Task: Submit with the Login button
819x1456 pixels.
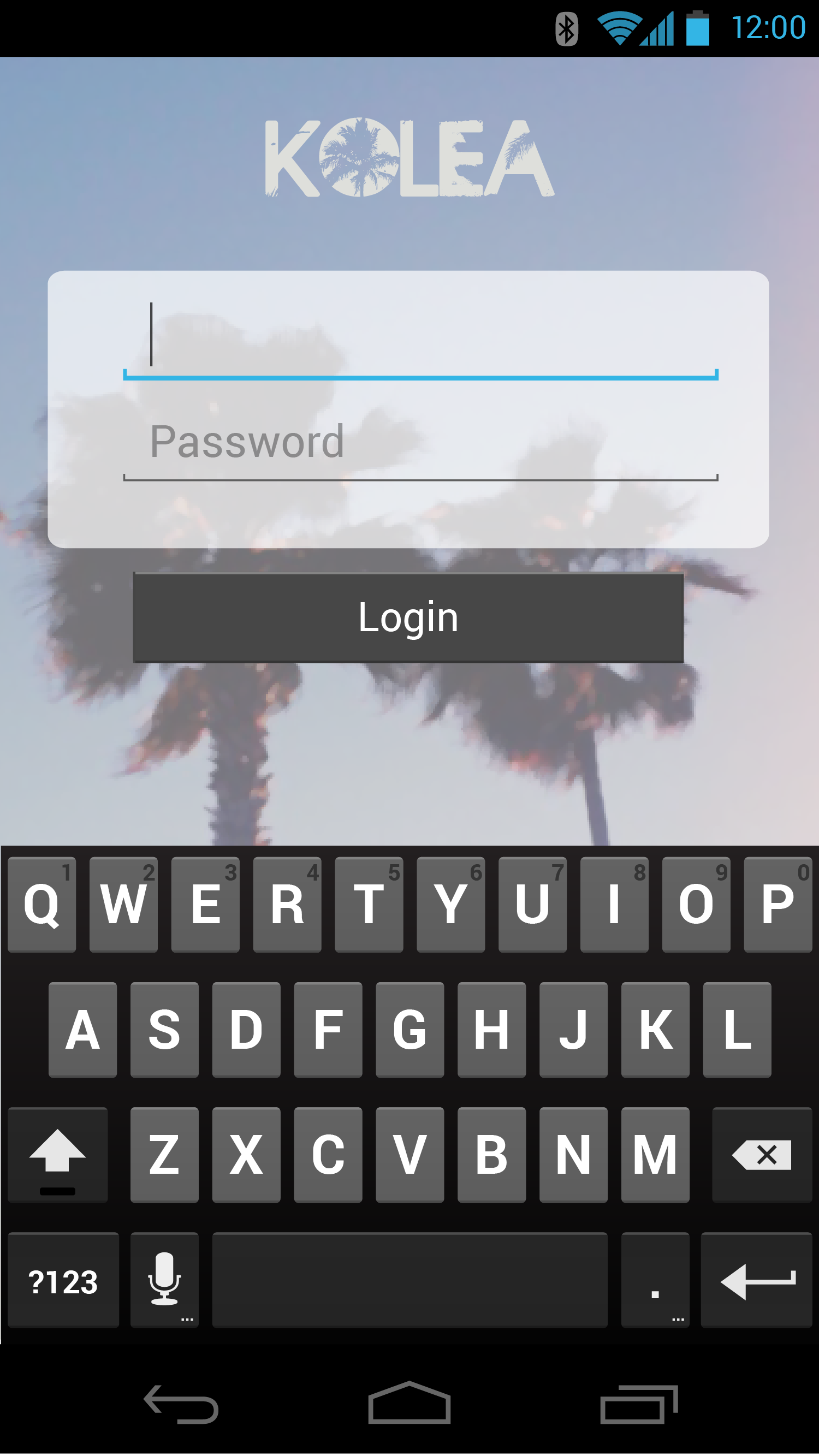Action: [x=408, y=617]
